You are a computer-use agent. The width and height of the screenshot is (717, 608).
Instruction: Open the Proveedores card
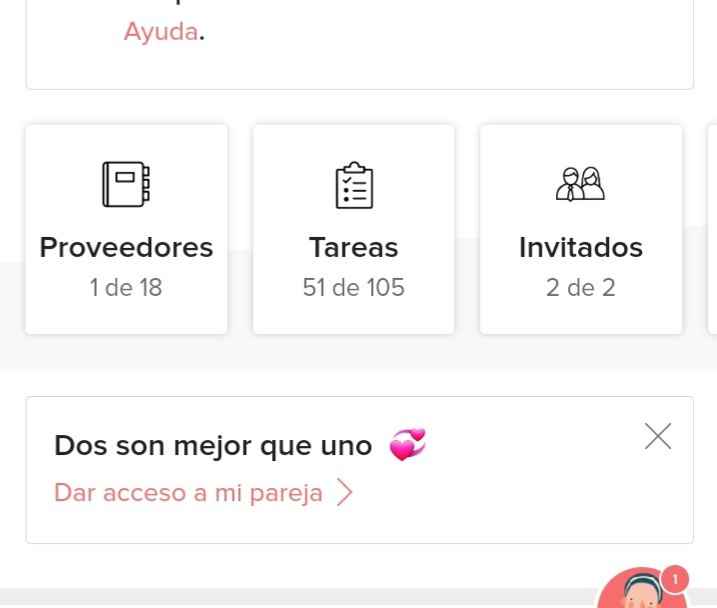126,229
